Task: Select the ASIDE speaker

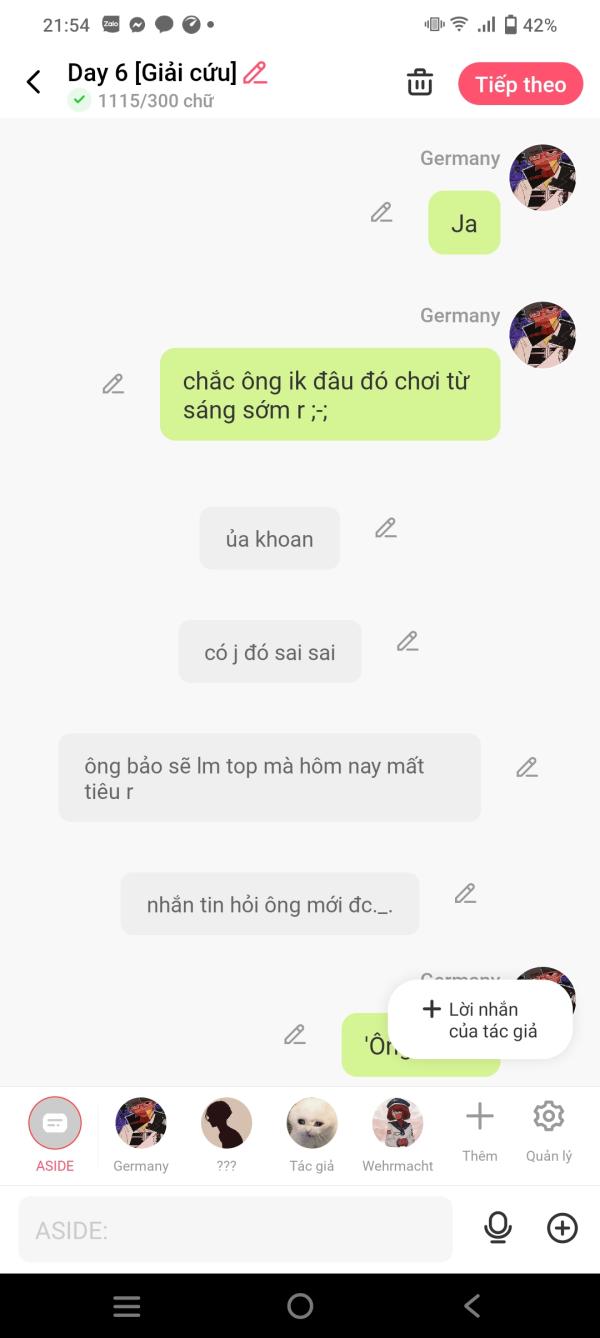Action: point(55,1135)
